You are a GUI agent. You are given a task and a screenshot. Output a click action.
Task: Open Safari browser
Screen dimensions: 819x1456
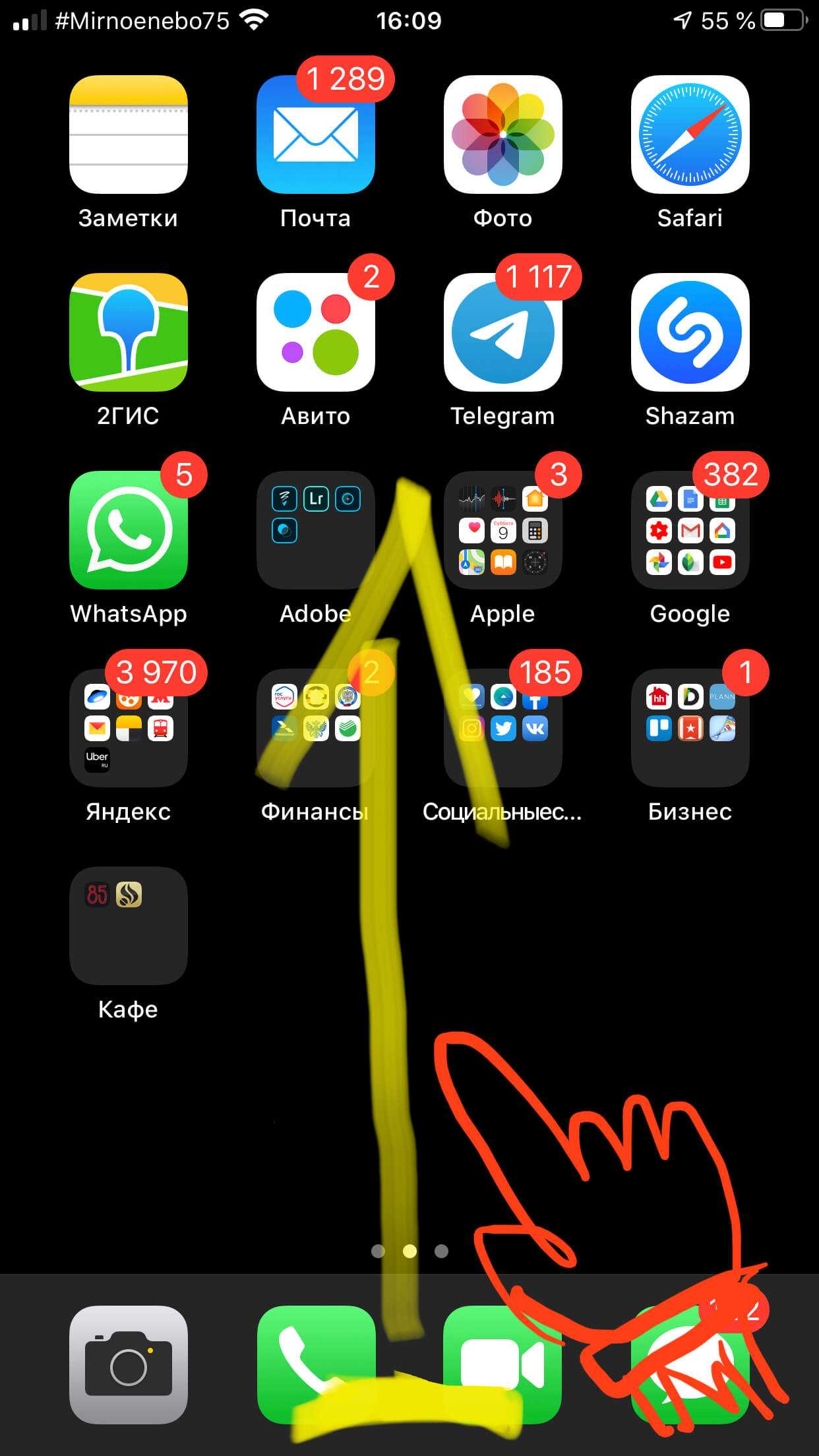(690, 135)
